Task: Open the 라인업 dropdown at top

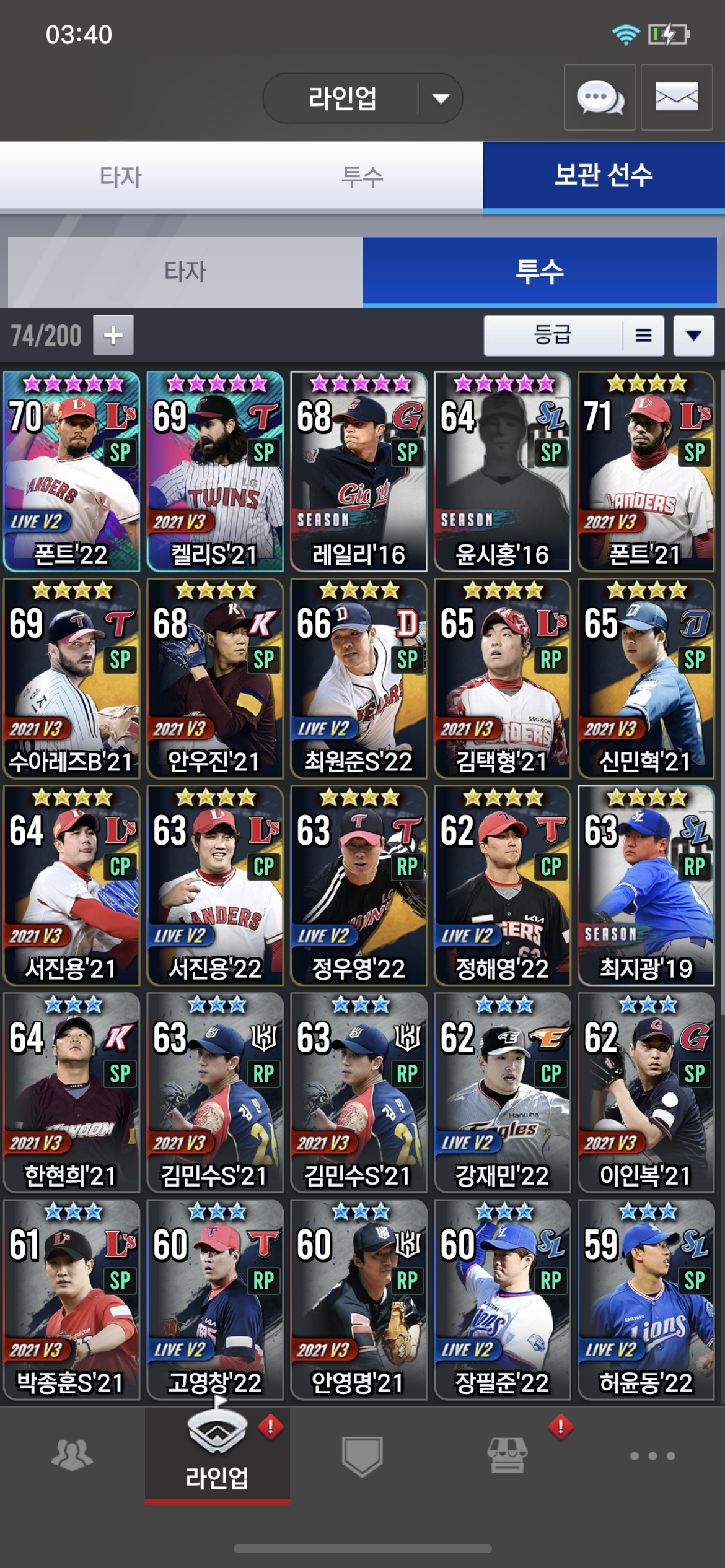Action: (362, 98)
